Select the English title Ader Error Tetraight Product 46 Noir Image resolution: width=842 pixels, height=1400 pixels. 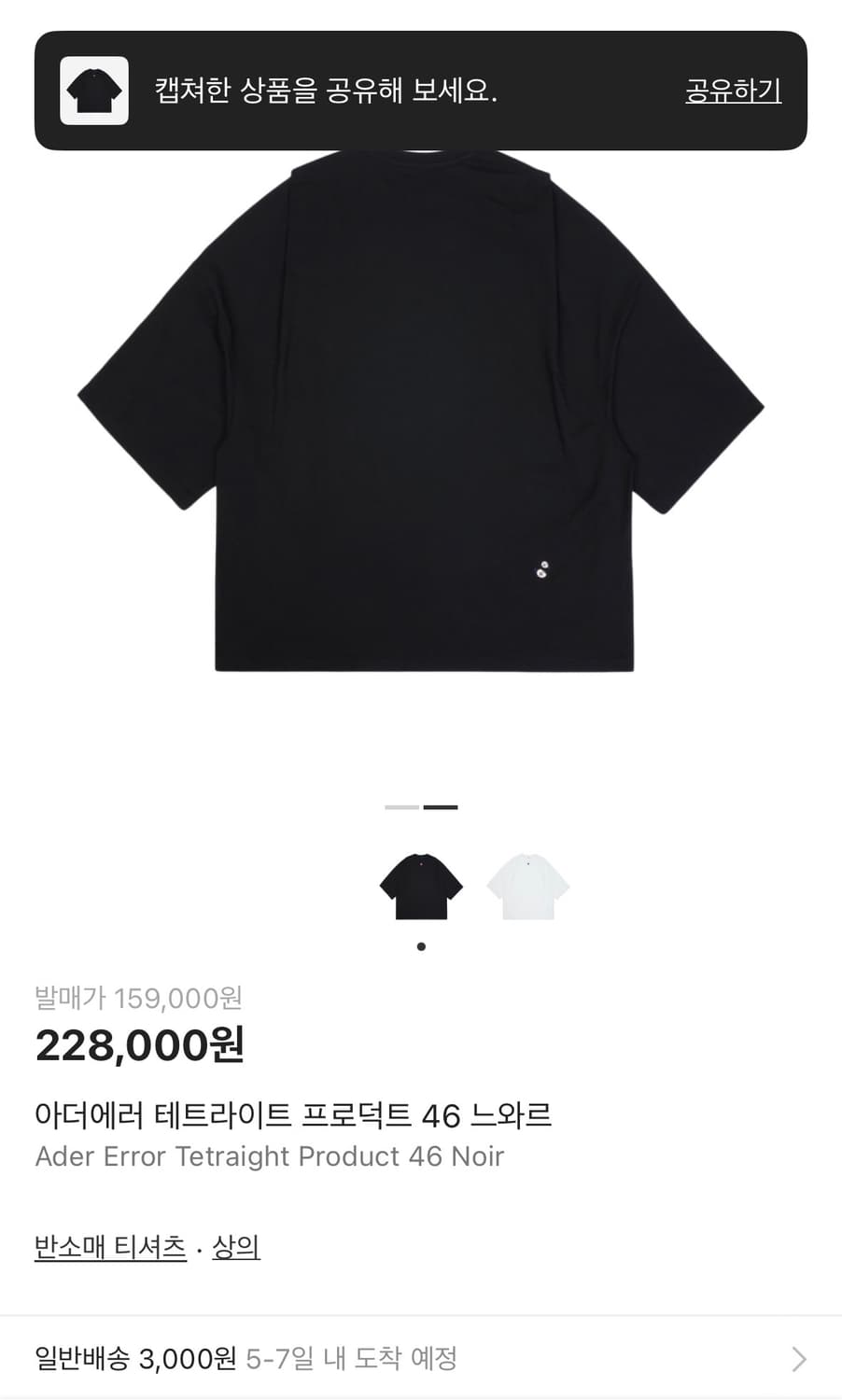[269, 1156]
